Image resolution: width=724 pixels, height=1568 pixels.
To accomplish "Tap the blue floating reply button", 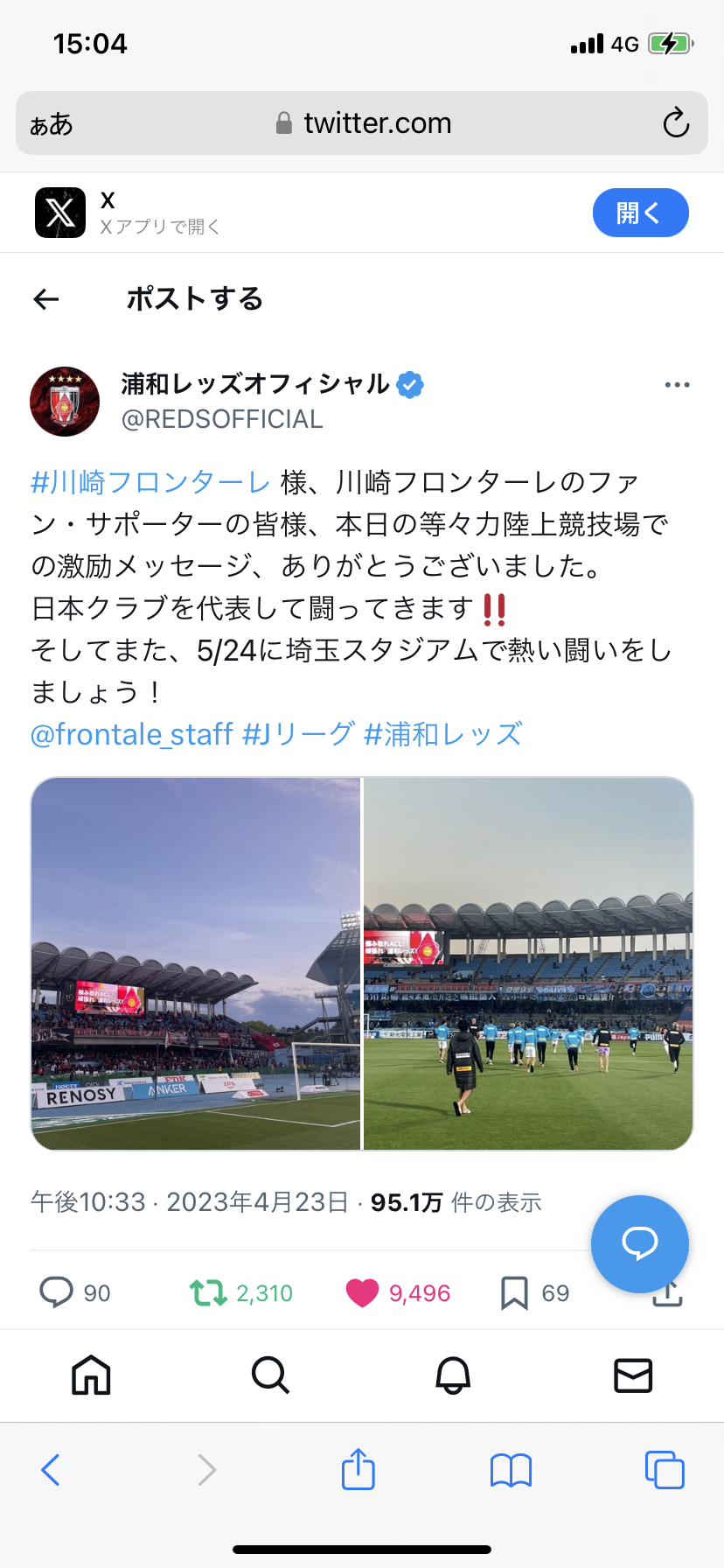I will pyautogui.click(x=640, y=1243).
